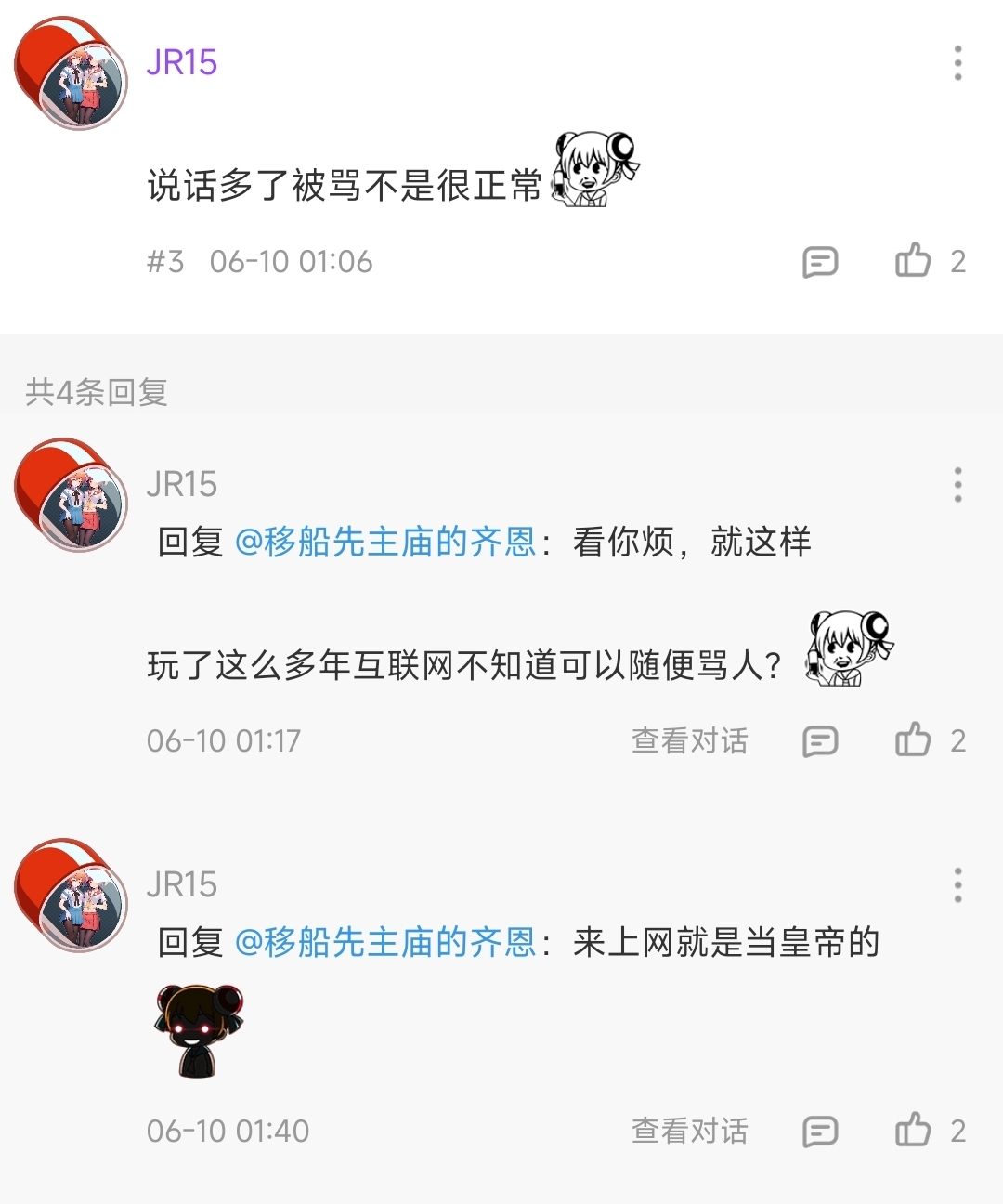The height and width of the screenshot is (1204, 1003).
Task: Like the reply posted at 01:17
Action: click(913, 740)
